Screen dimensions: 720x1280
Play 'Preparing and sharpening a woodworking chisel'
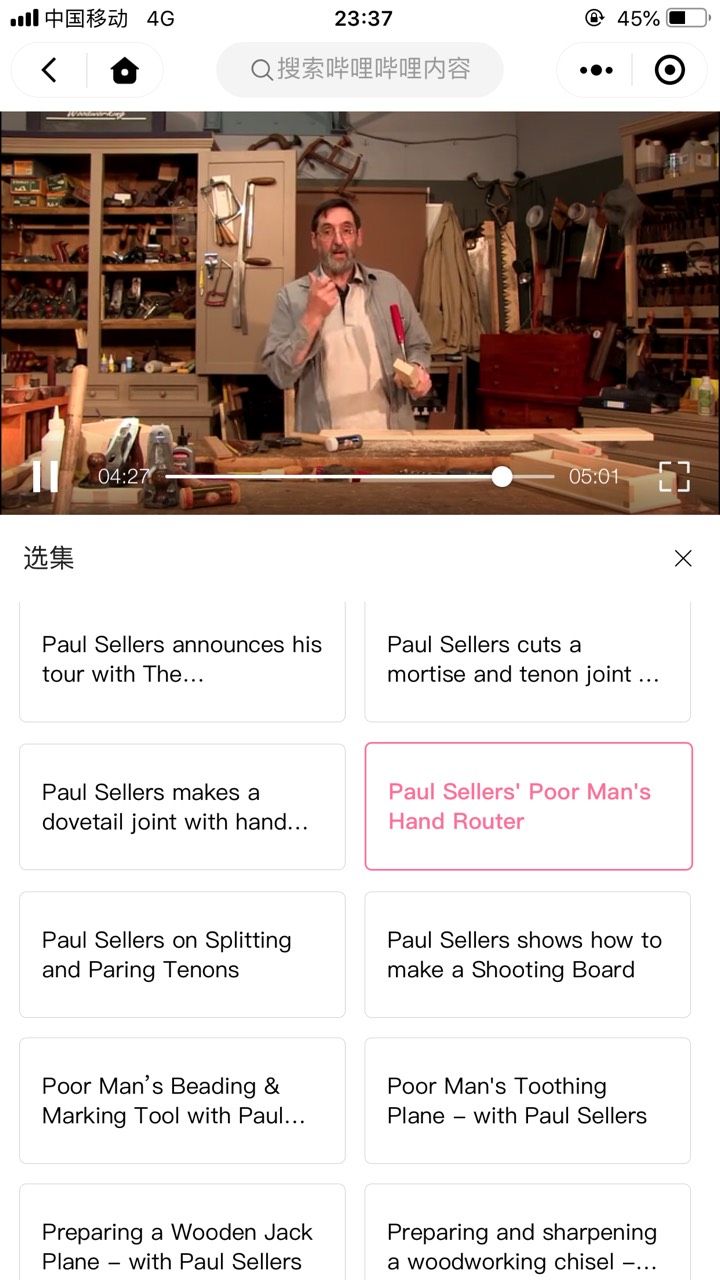coord(527,1240)
